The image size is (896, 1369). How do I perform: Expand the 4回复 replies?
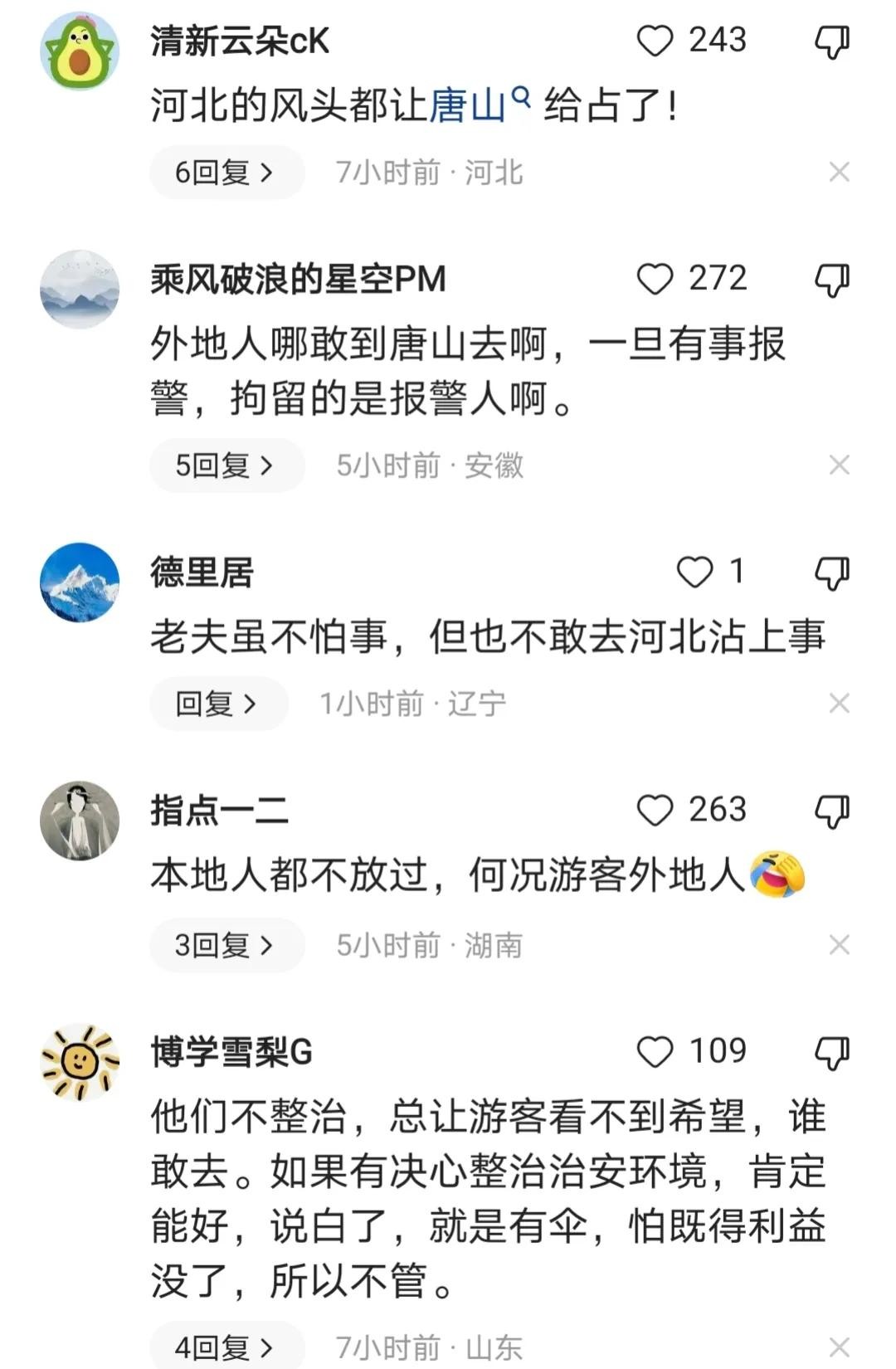pos(226,1347)
